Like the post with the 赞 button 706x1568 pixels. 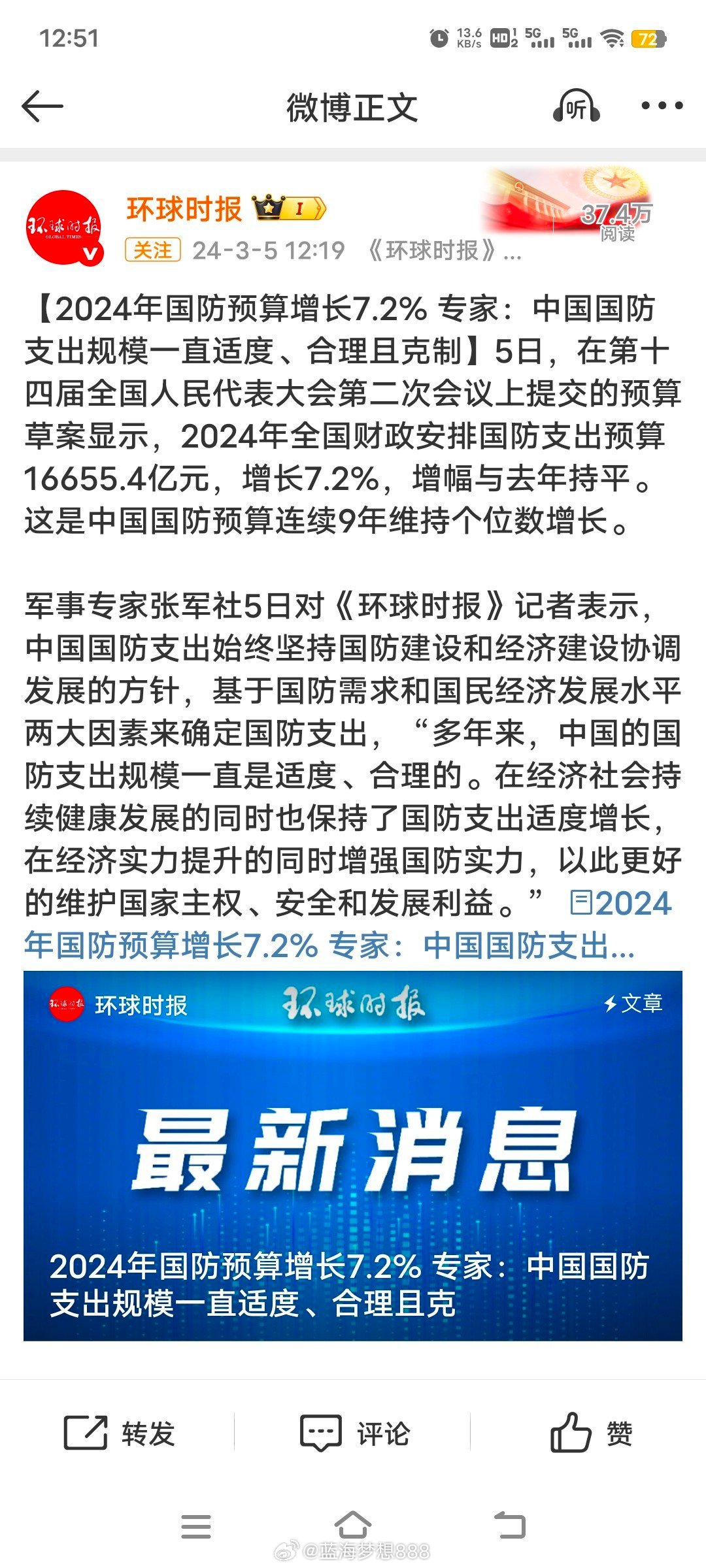click(591, 1434)
